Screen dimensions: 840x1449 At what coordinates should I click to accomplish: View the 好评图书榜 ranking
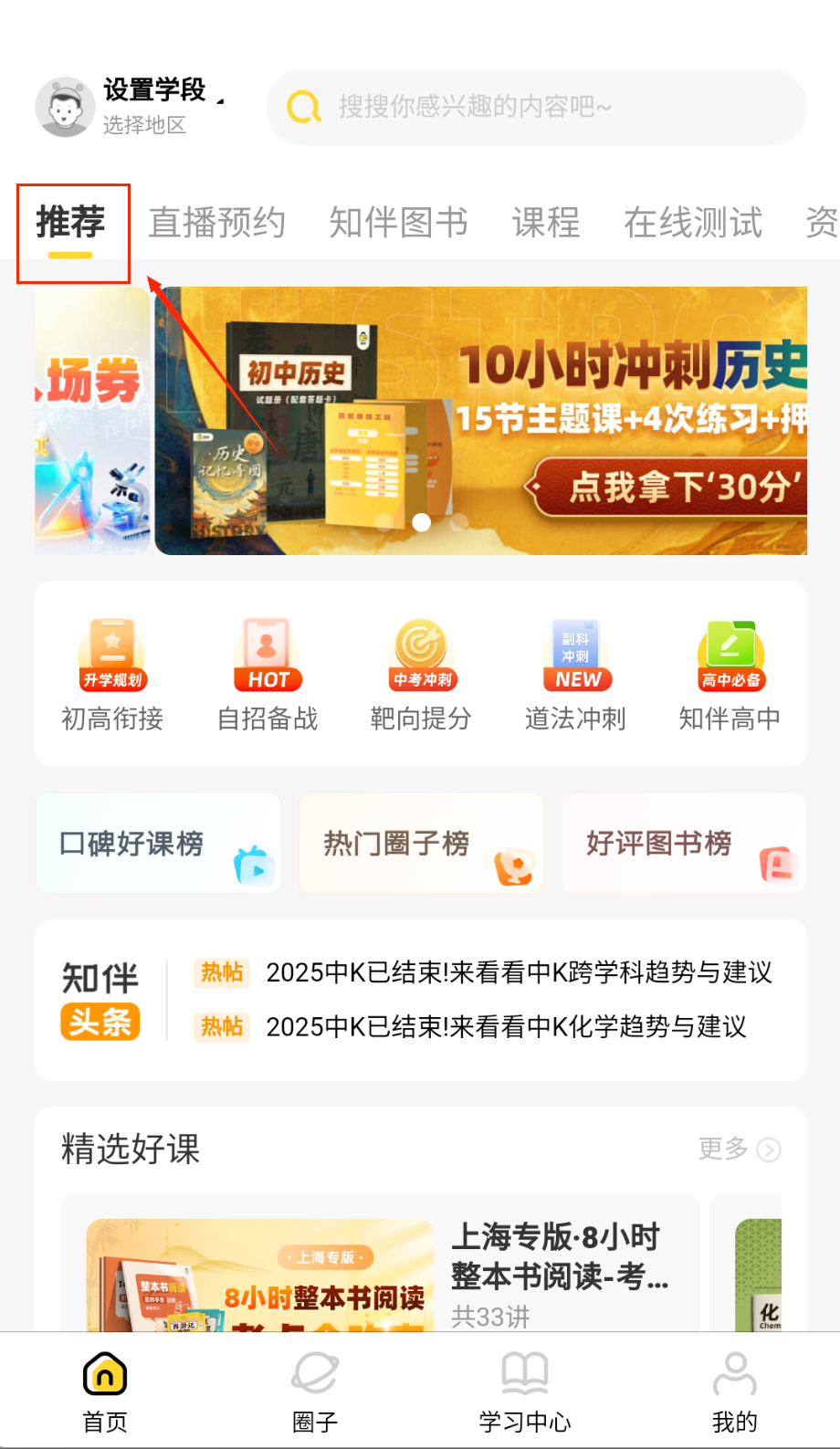[683, 843]
